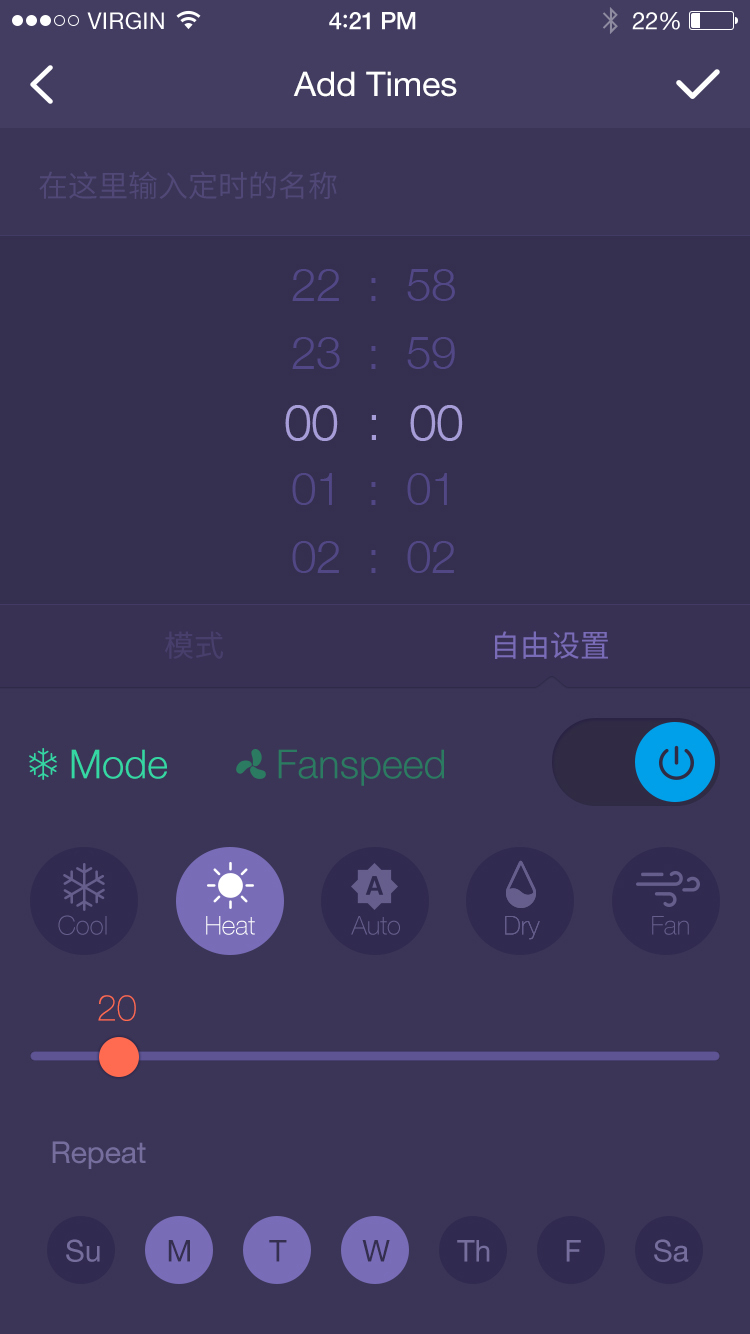
Task: Open the Mode section
Action: [x=98, y=765]
